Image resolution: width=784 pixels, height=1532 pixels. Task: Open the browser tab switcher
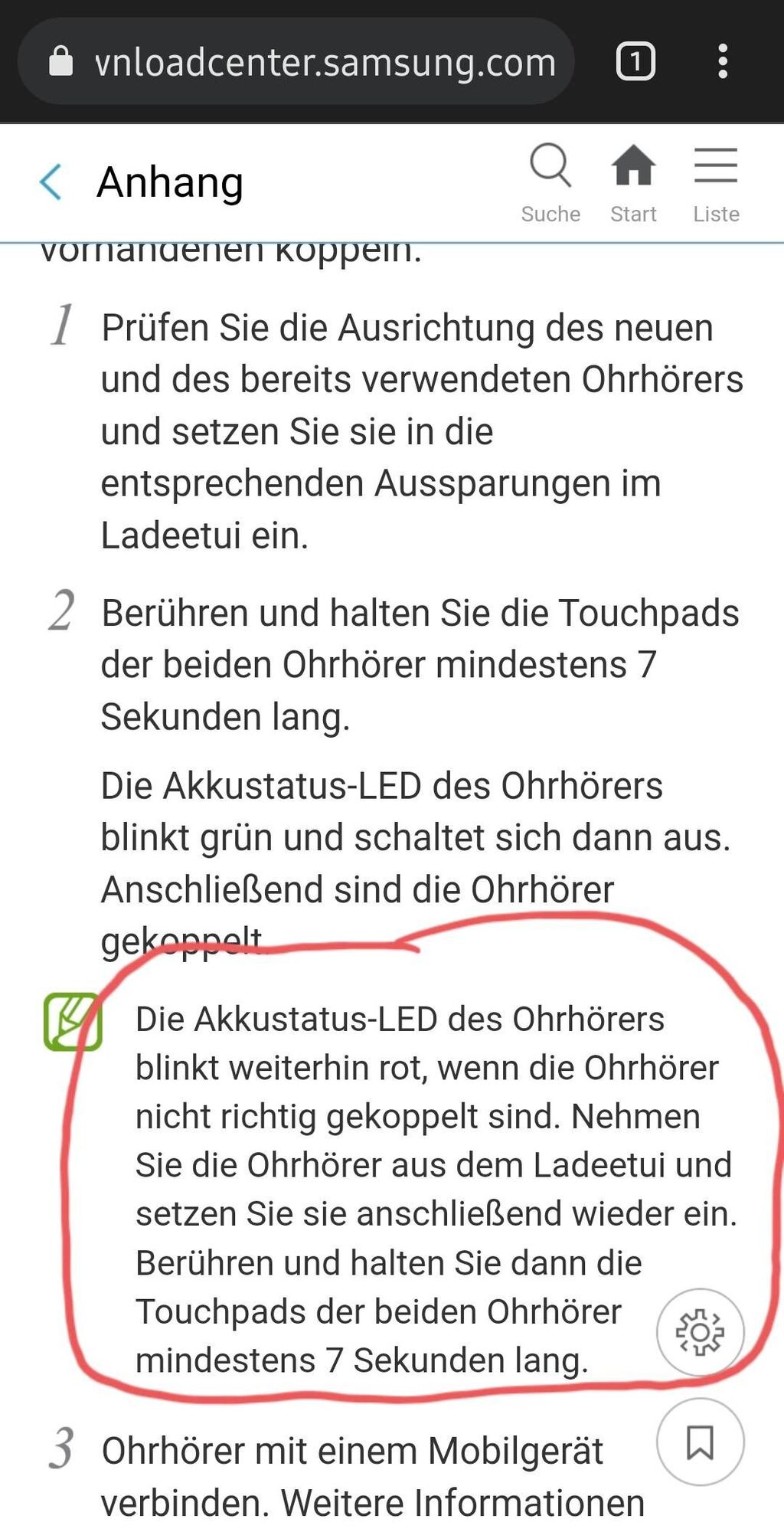point(635,62)
